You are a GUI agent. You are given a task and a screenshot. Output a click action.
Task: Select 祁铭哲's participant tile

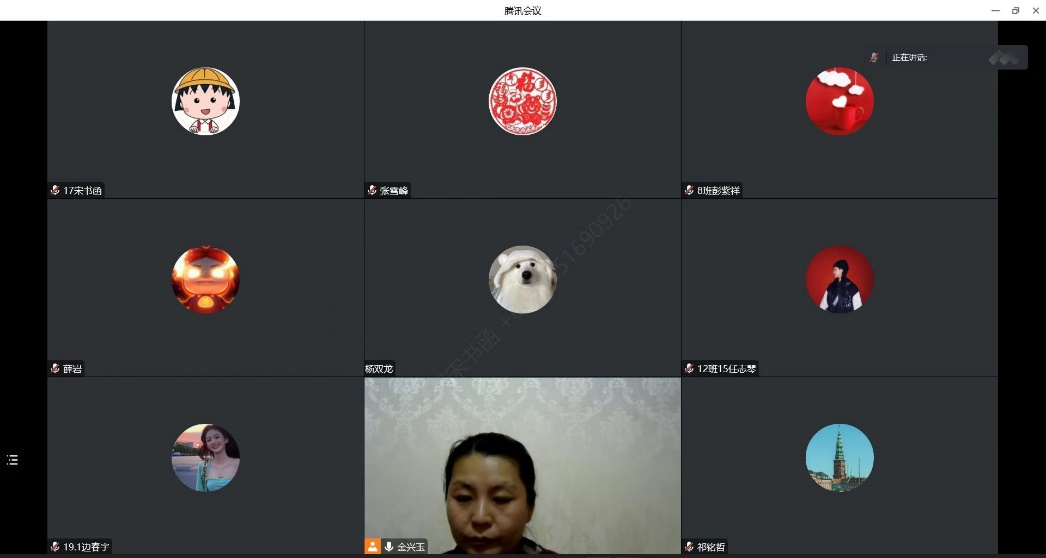click(839, 465)
